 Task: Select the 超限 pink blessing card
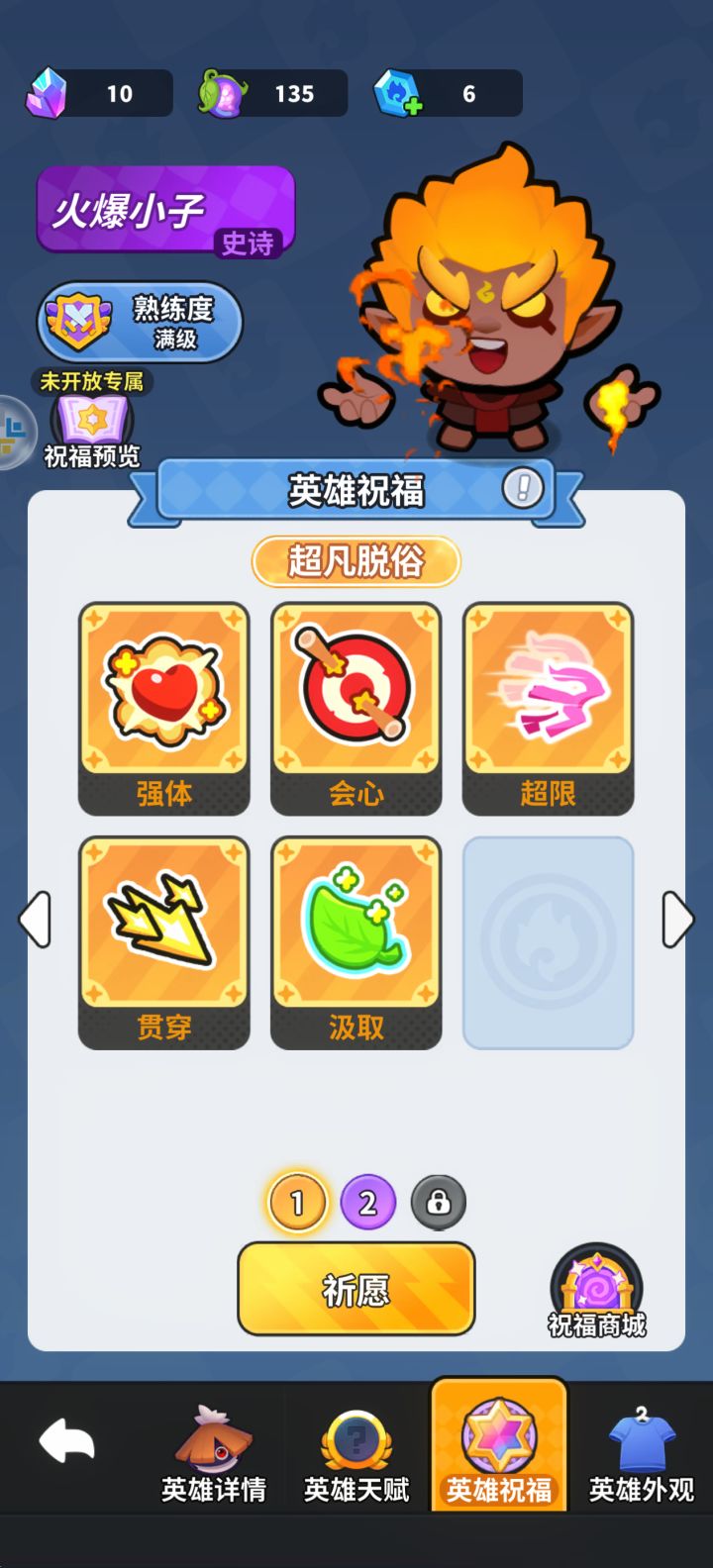[548, 703]
